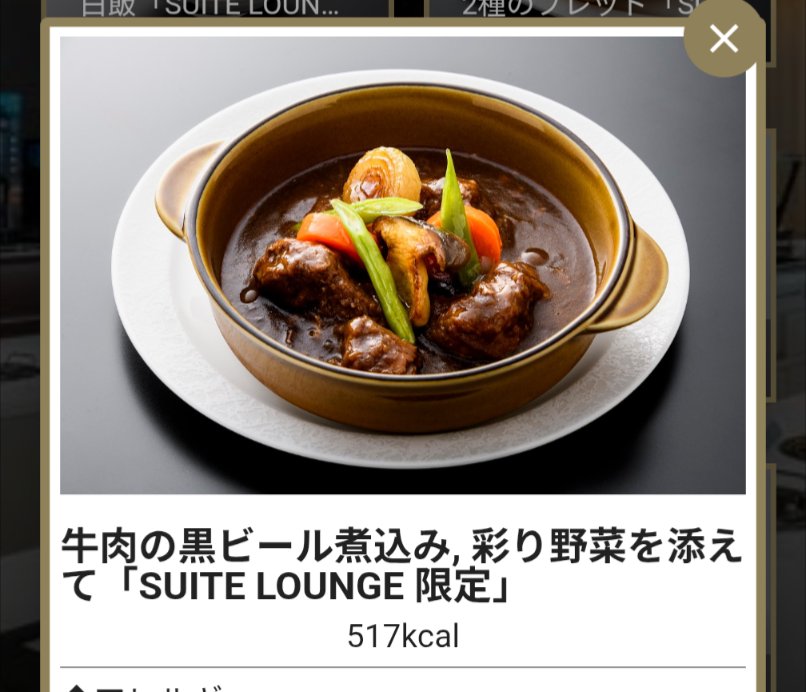
Task: Close the beef stew dish popup
Action: pos(723,39)
